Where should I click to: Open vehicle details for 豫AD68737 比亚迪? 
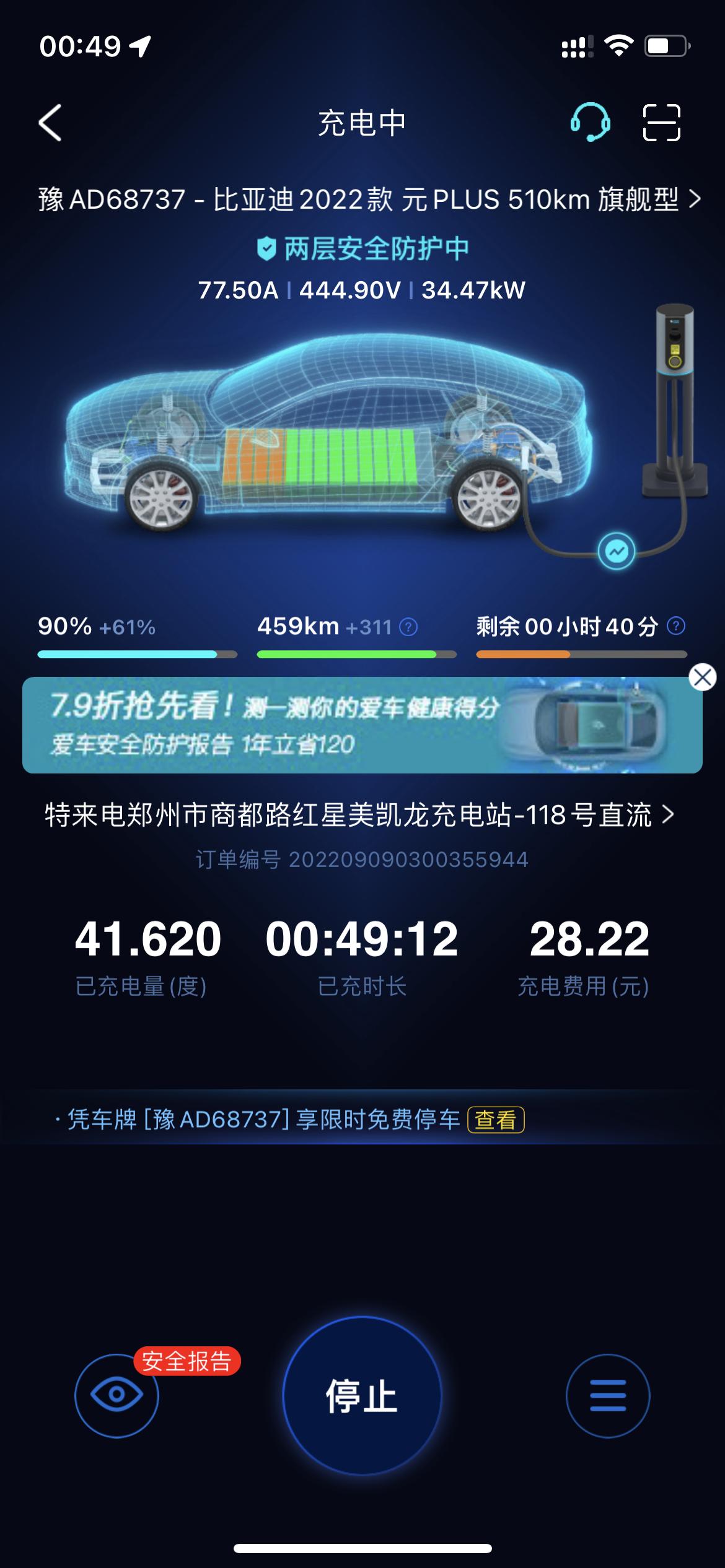369,199
